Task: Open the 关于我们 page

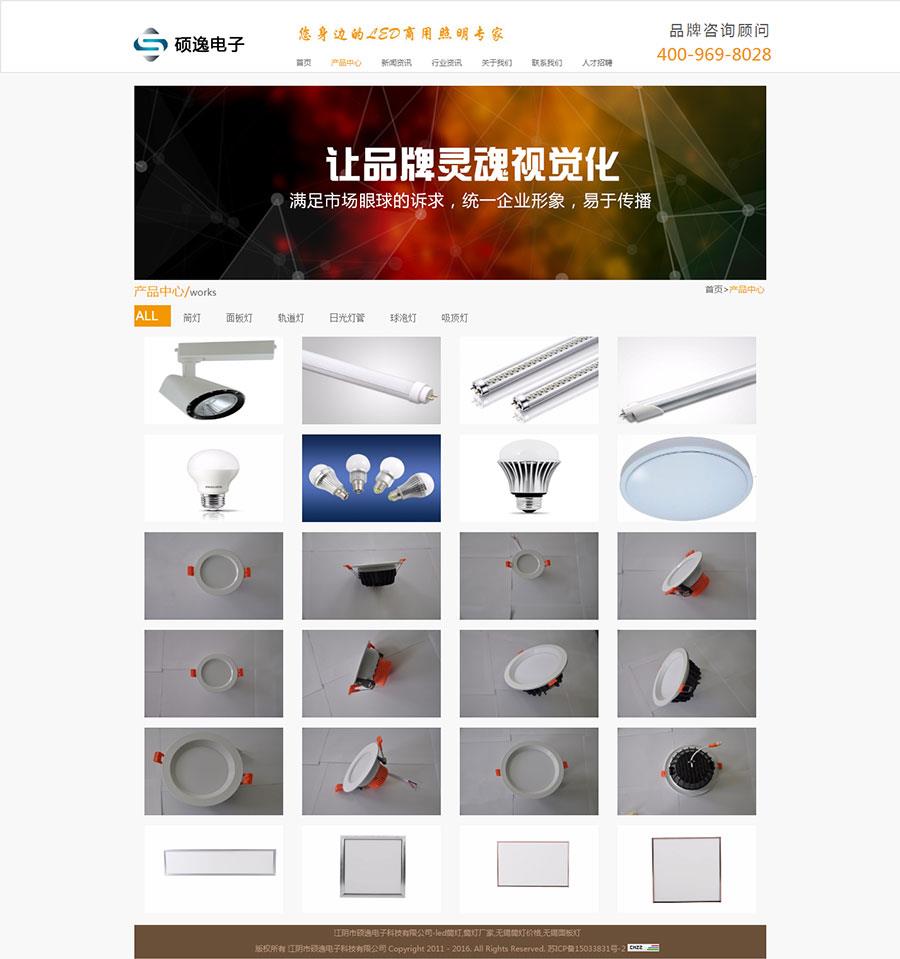Action: (496, 62)
